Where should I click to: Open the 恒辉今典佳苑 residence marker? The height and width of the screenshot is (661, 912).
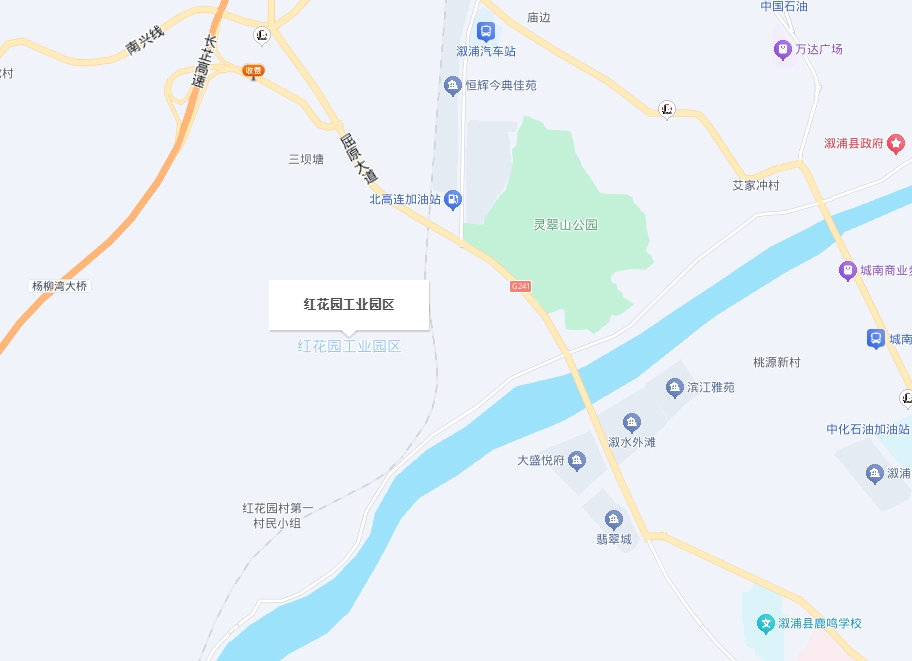coord(453,86)
